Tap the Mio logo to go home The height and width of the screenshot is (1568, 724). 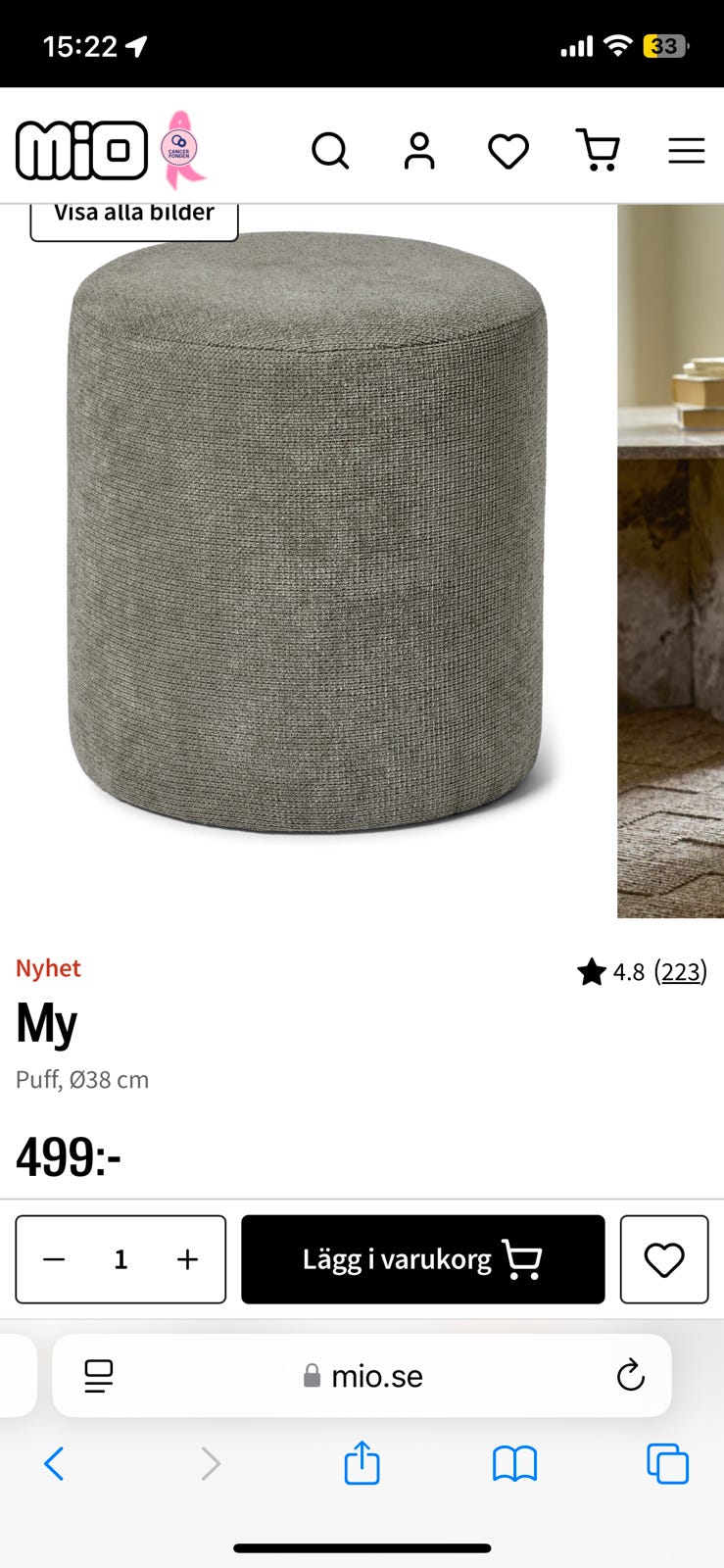pyautogui.click(x=82, y=150)
